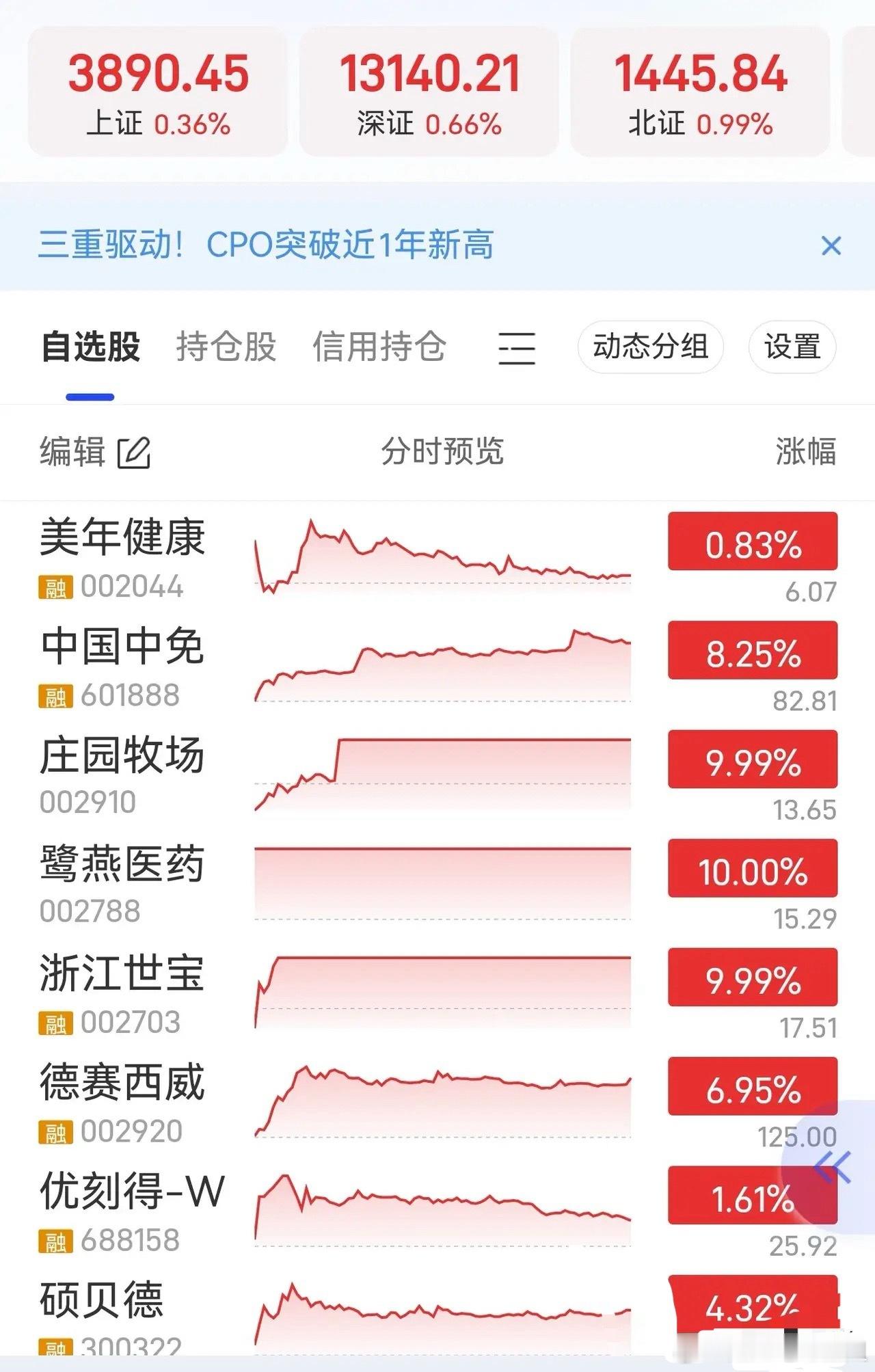Open the list menu icon beside 信用持仓

click(516, 348)
